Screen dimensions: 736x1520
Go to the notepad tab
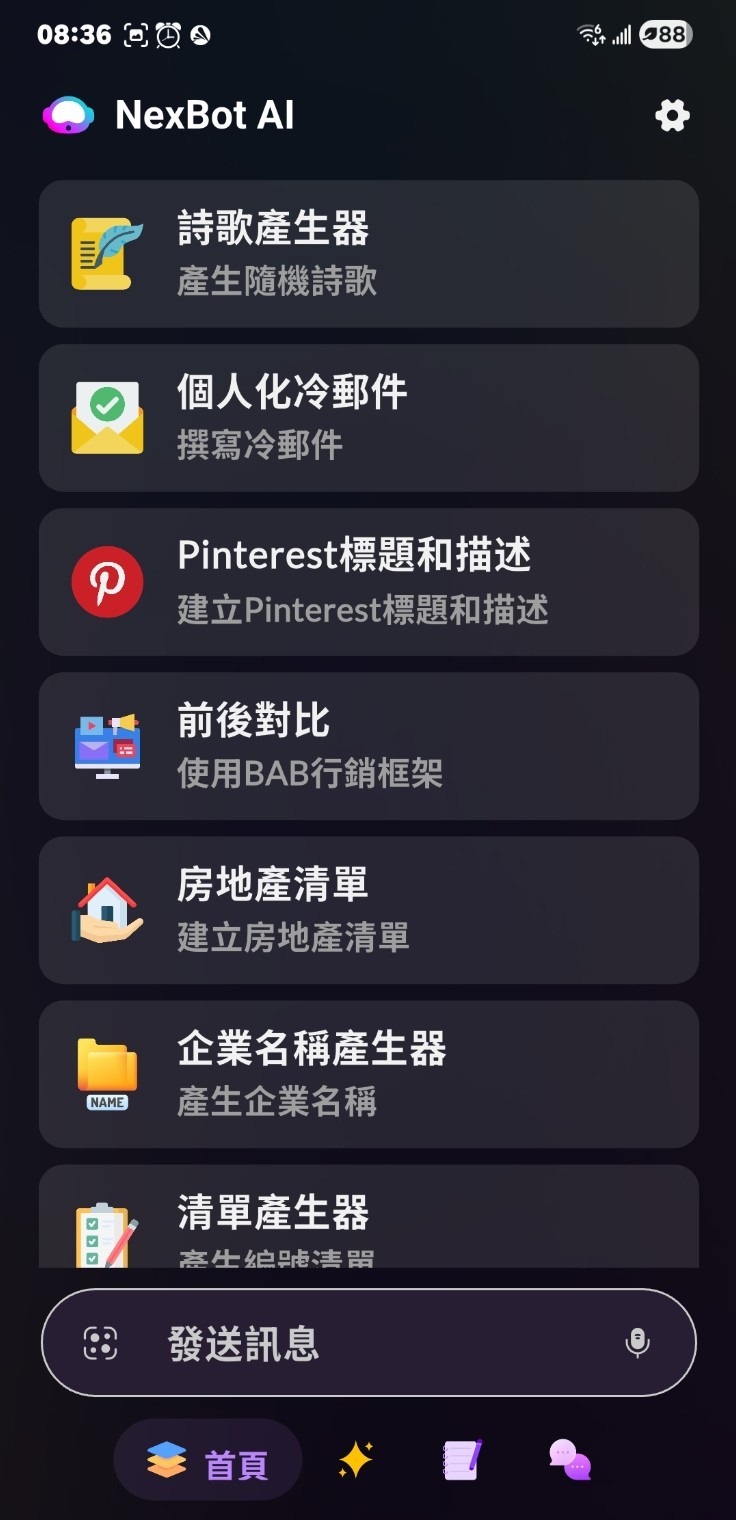click(x=462, y=1461)
